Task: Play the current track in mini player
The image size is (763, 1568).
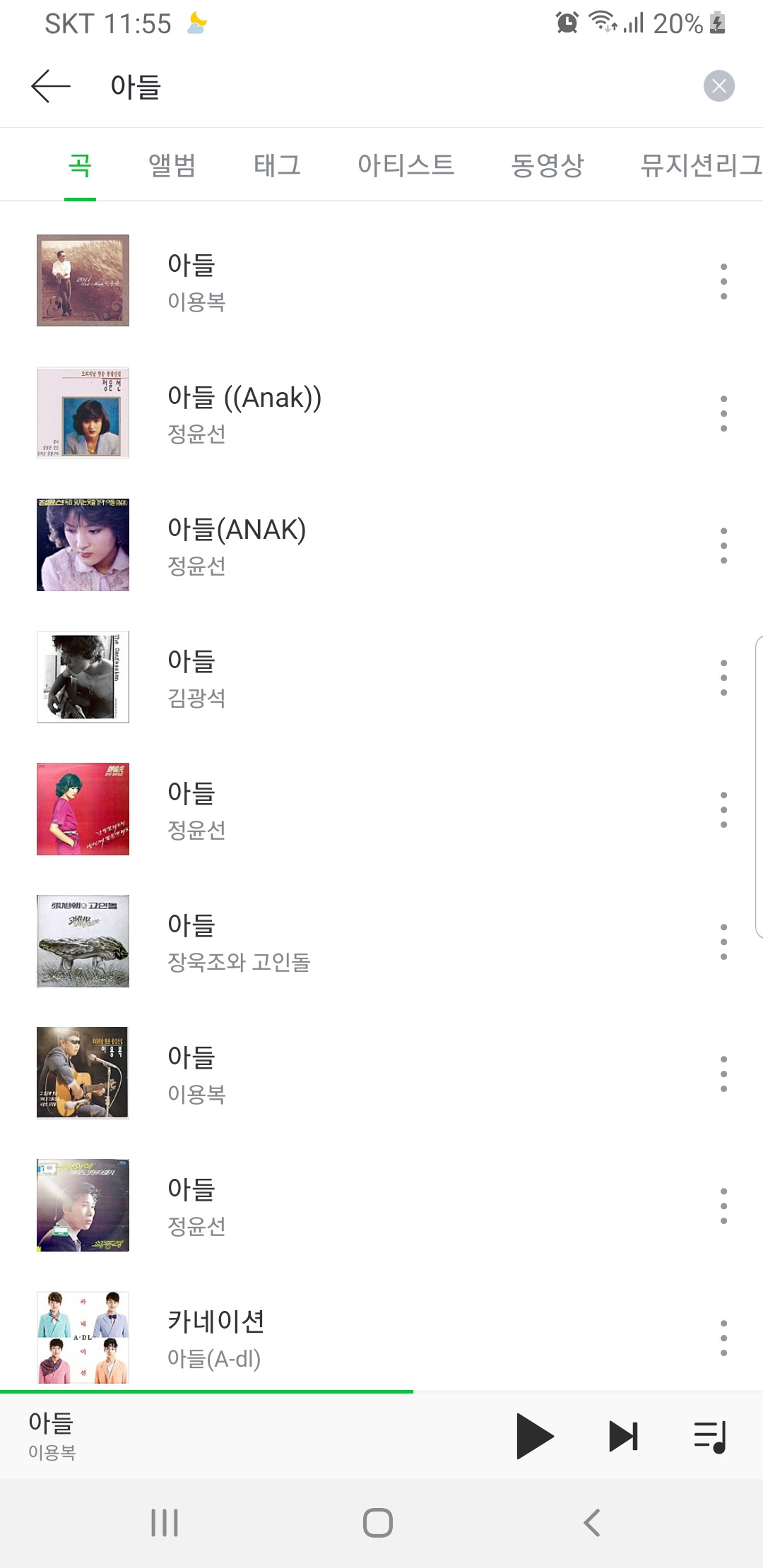Action: tap(534, 1436)
